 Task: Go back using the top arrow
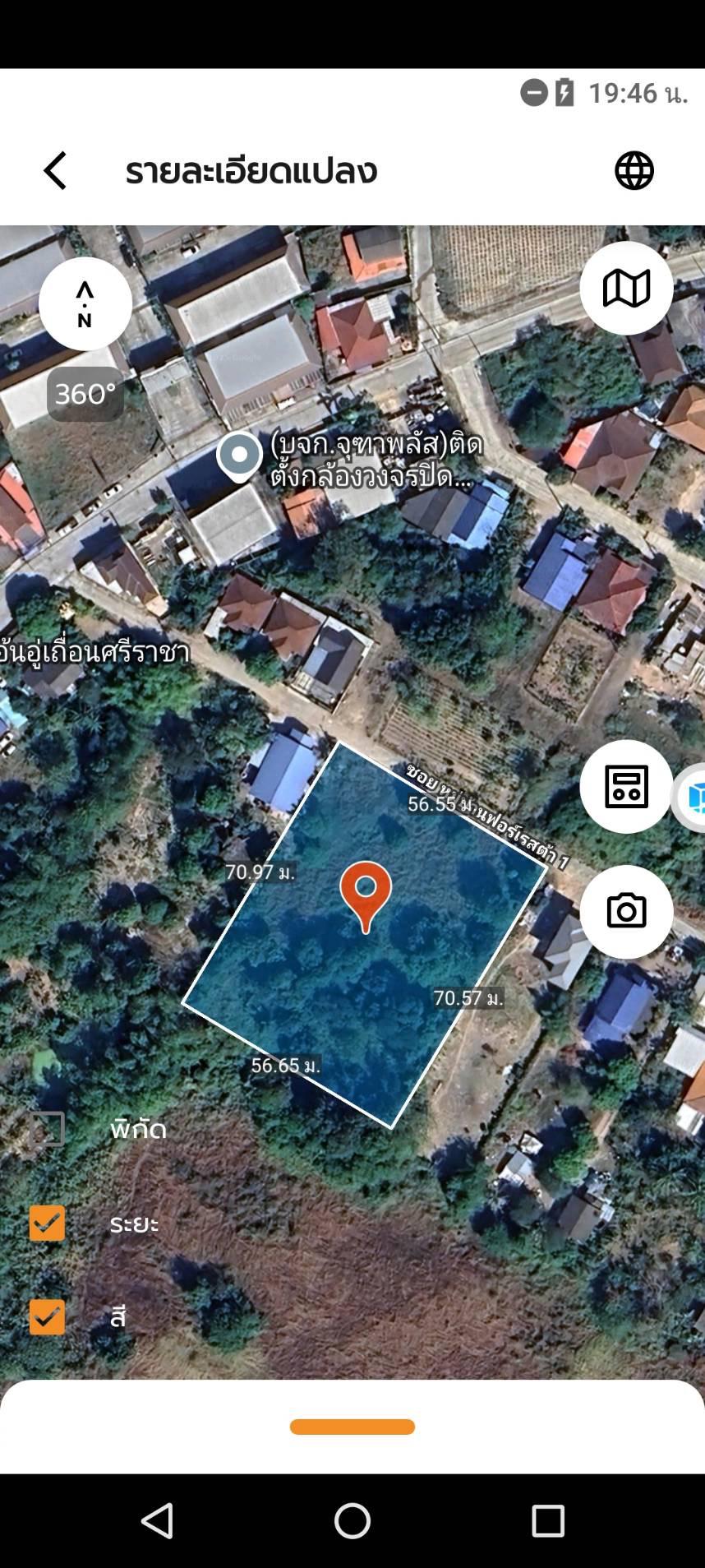[55, 170]
